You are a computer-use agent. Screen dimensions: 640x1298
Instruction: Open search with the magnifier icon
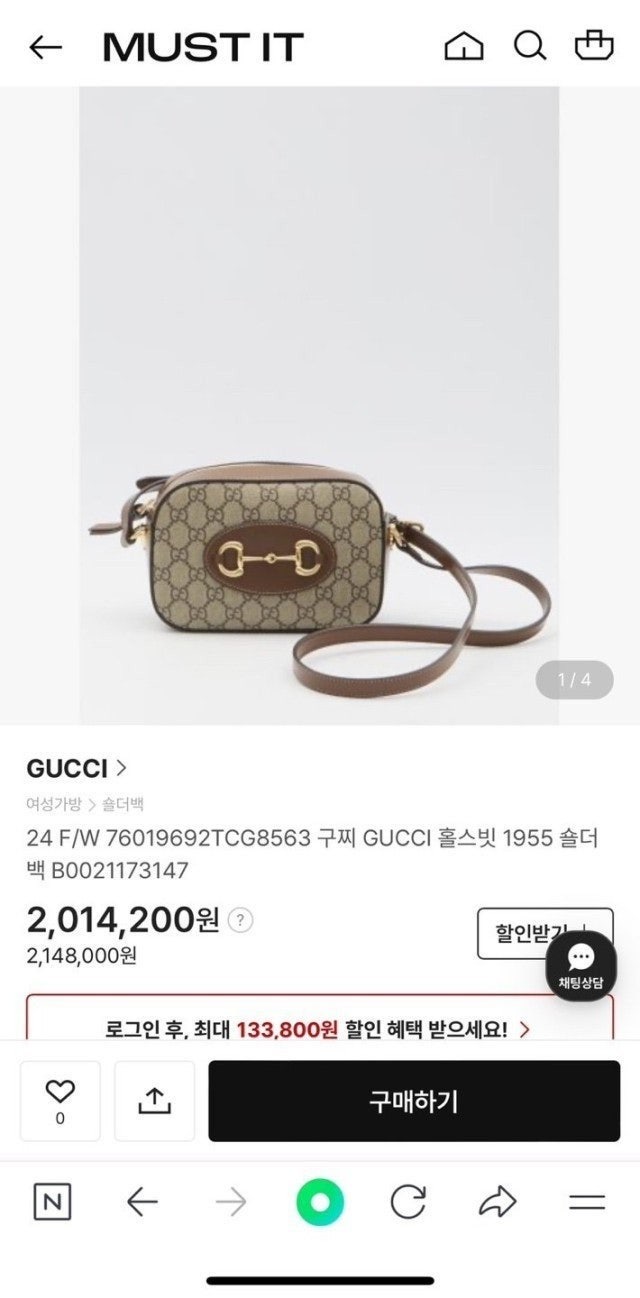(529, 46)
